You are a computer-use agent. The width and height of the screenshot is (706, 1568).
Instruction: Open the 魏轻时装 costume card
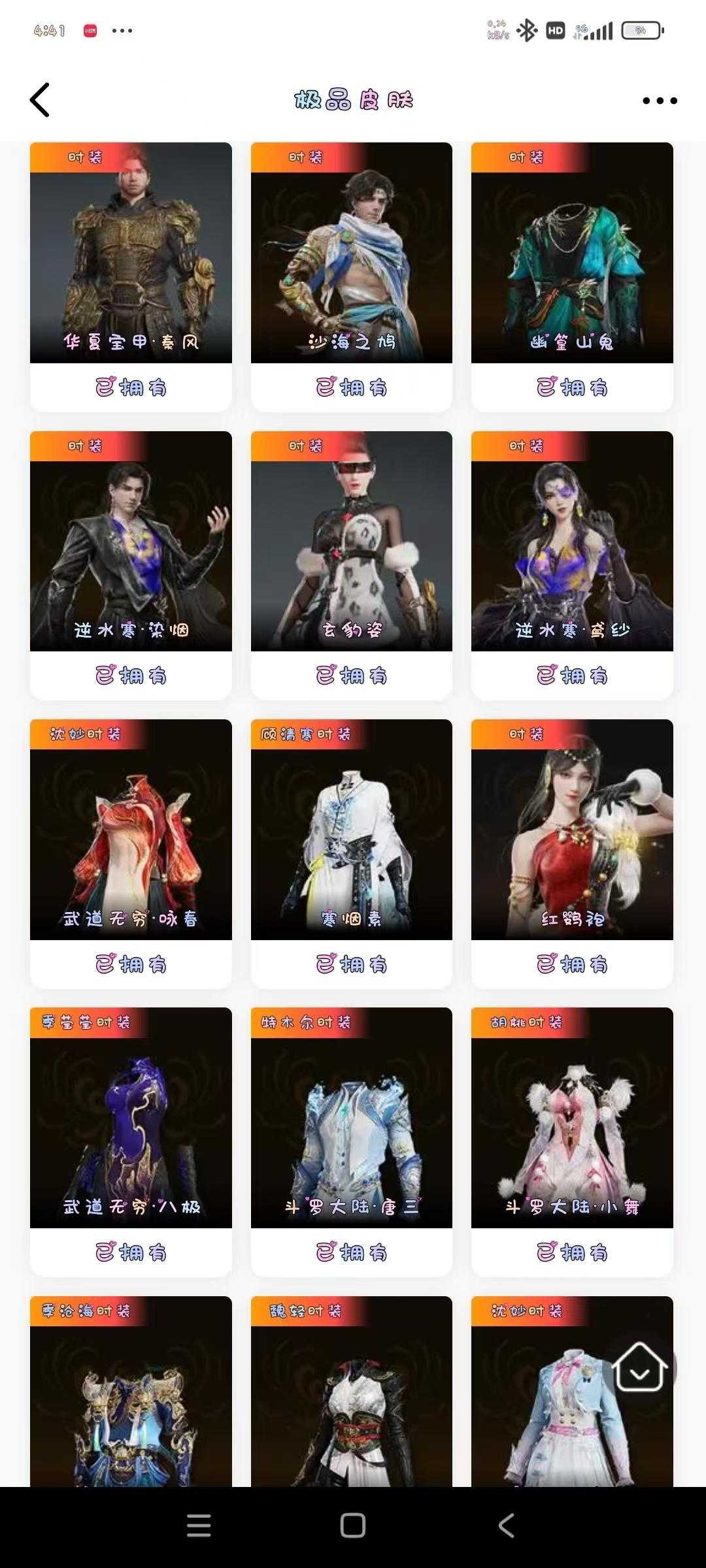point(351,1398)
